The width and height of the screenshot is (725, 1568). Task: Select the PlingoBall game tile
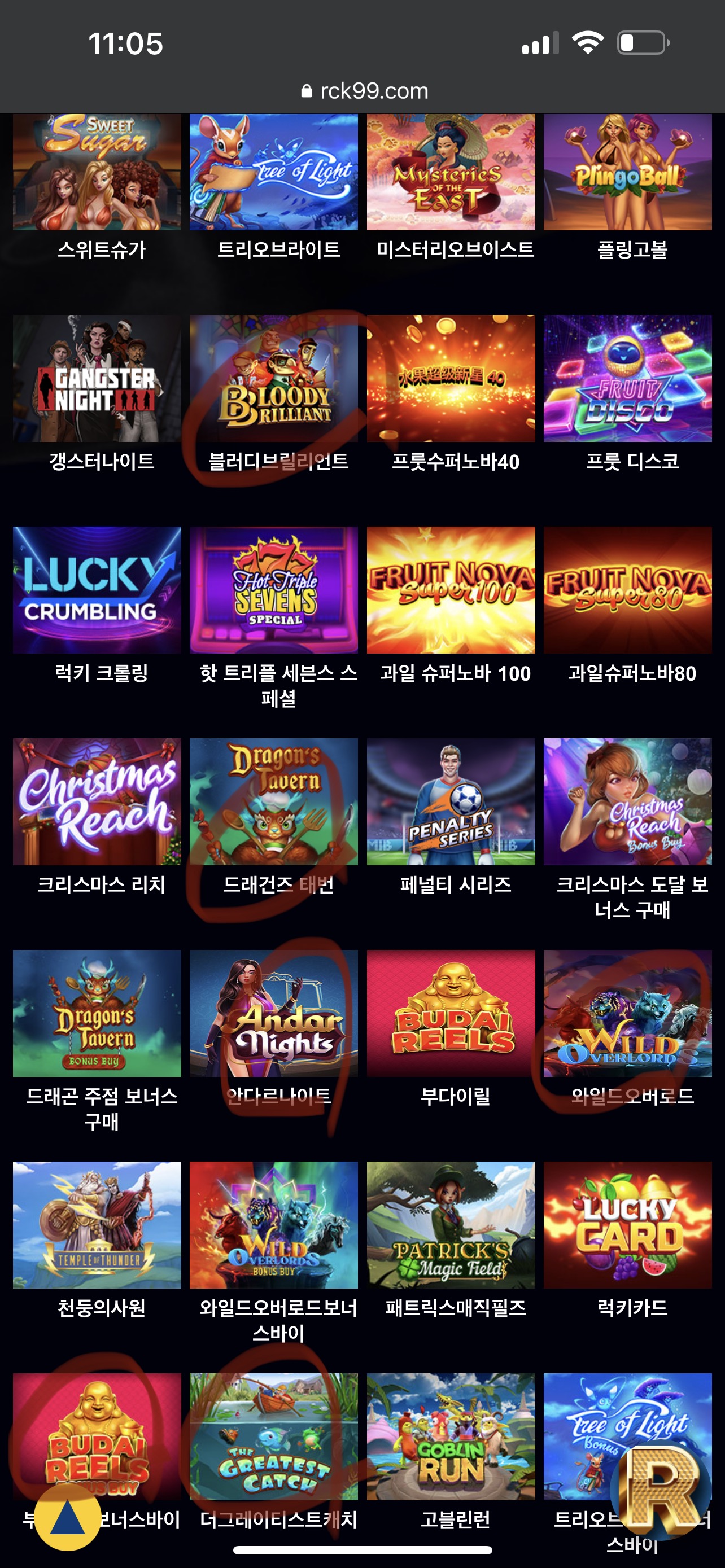[628, 172]
